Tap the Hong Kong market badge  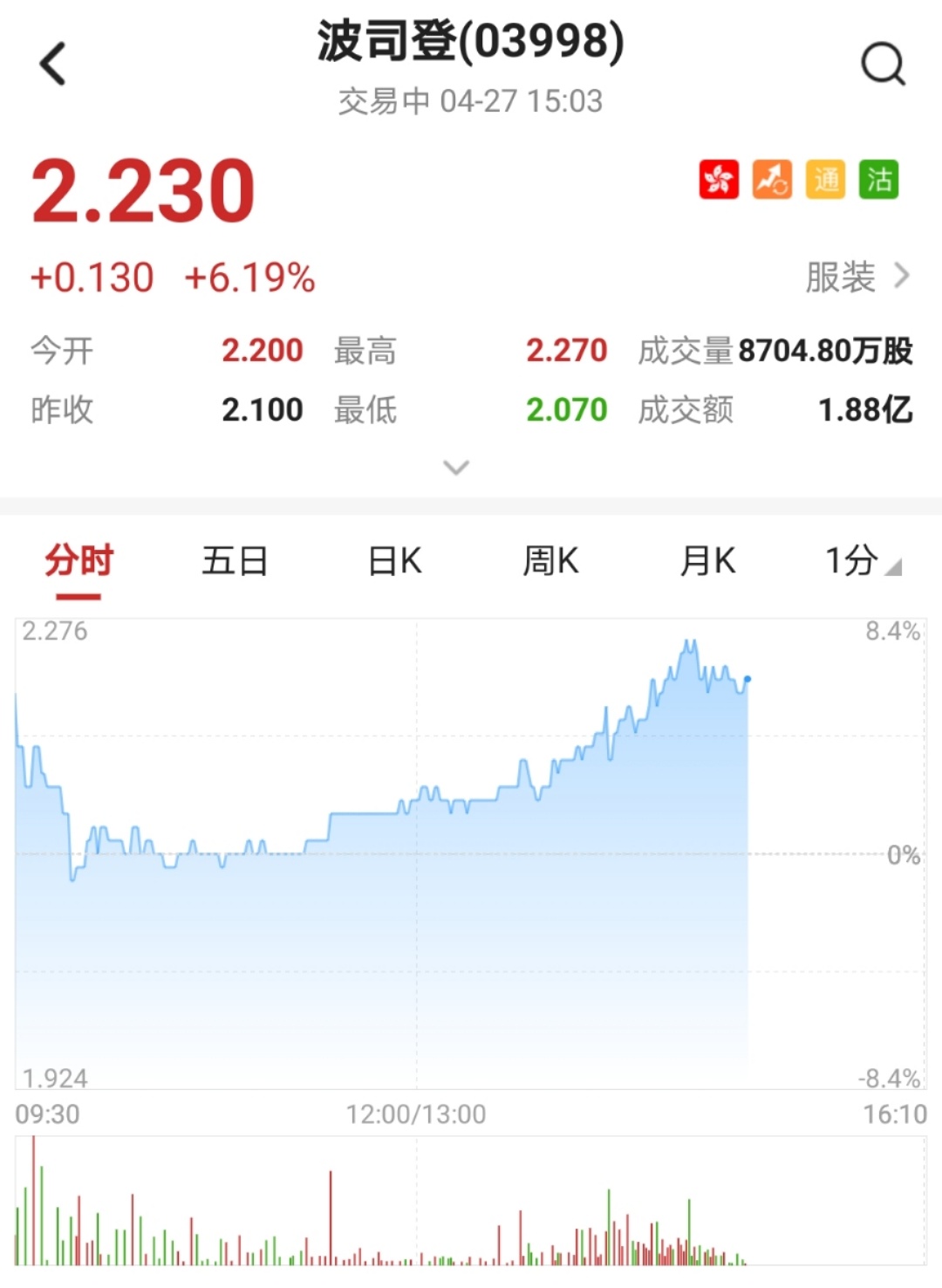[719, 180]
